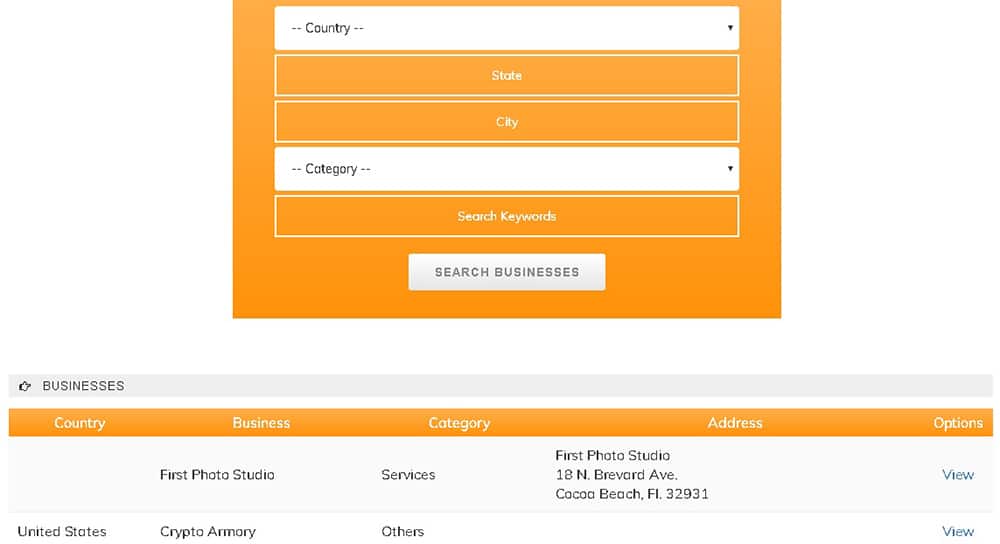Expand the Category dropdown
The height and width of the screenshot is (544, 1000).
[x=506, y=169]
